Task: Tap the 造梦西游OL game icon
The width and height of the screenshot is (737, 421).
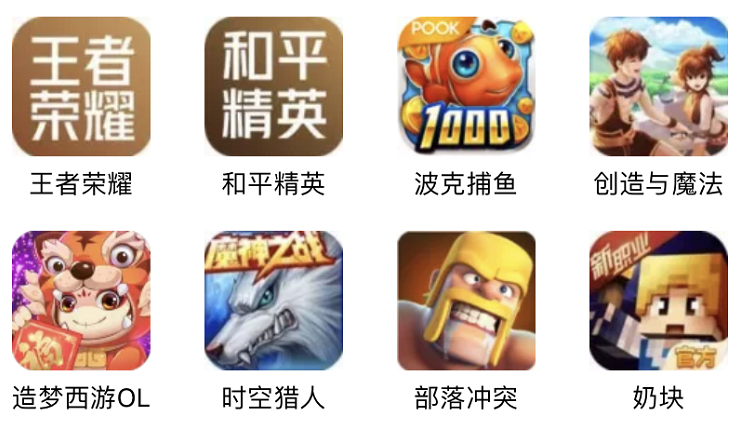Action: coord(81,301)
